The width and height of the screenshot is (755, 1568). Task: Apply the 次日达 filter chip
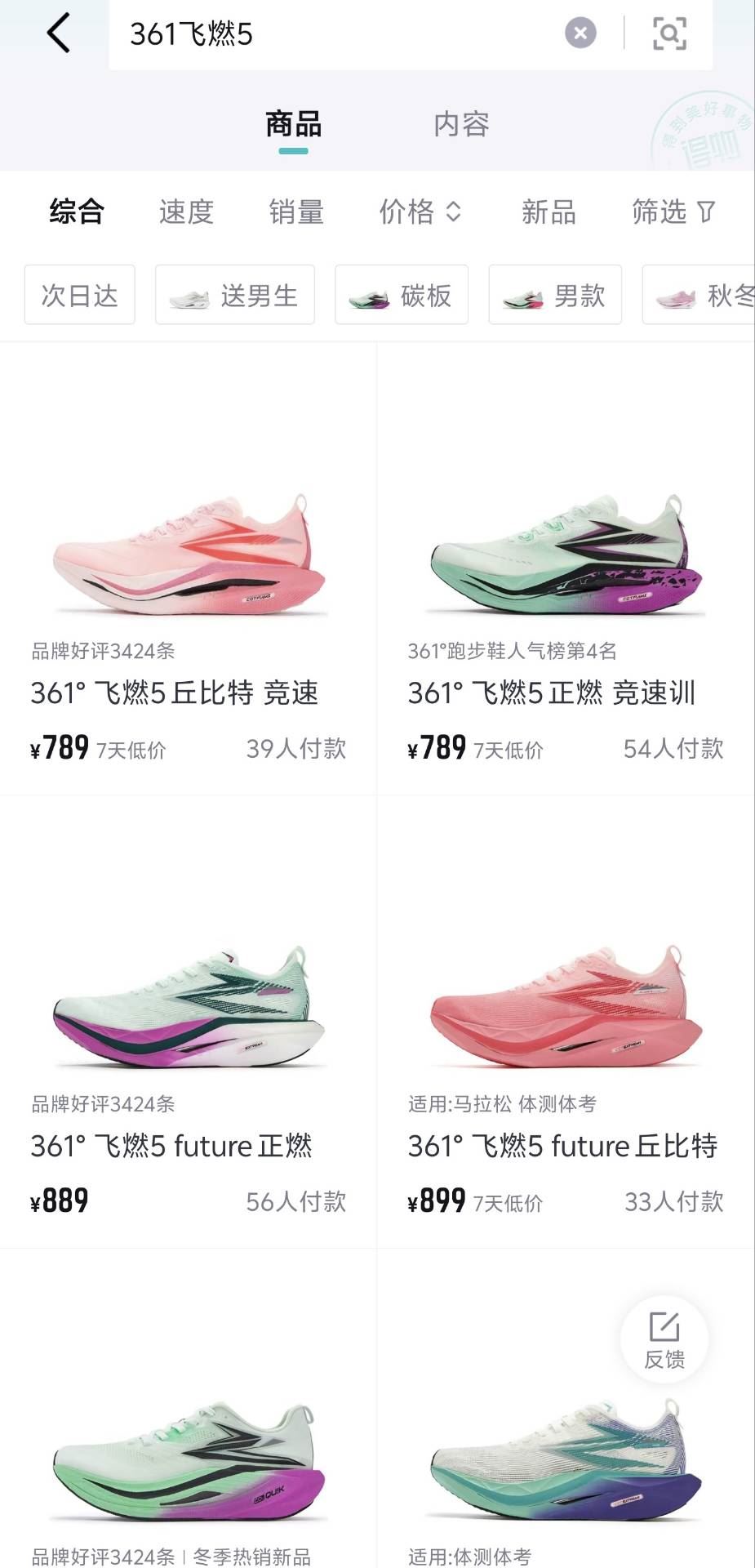[80, 295]
